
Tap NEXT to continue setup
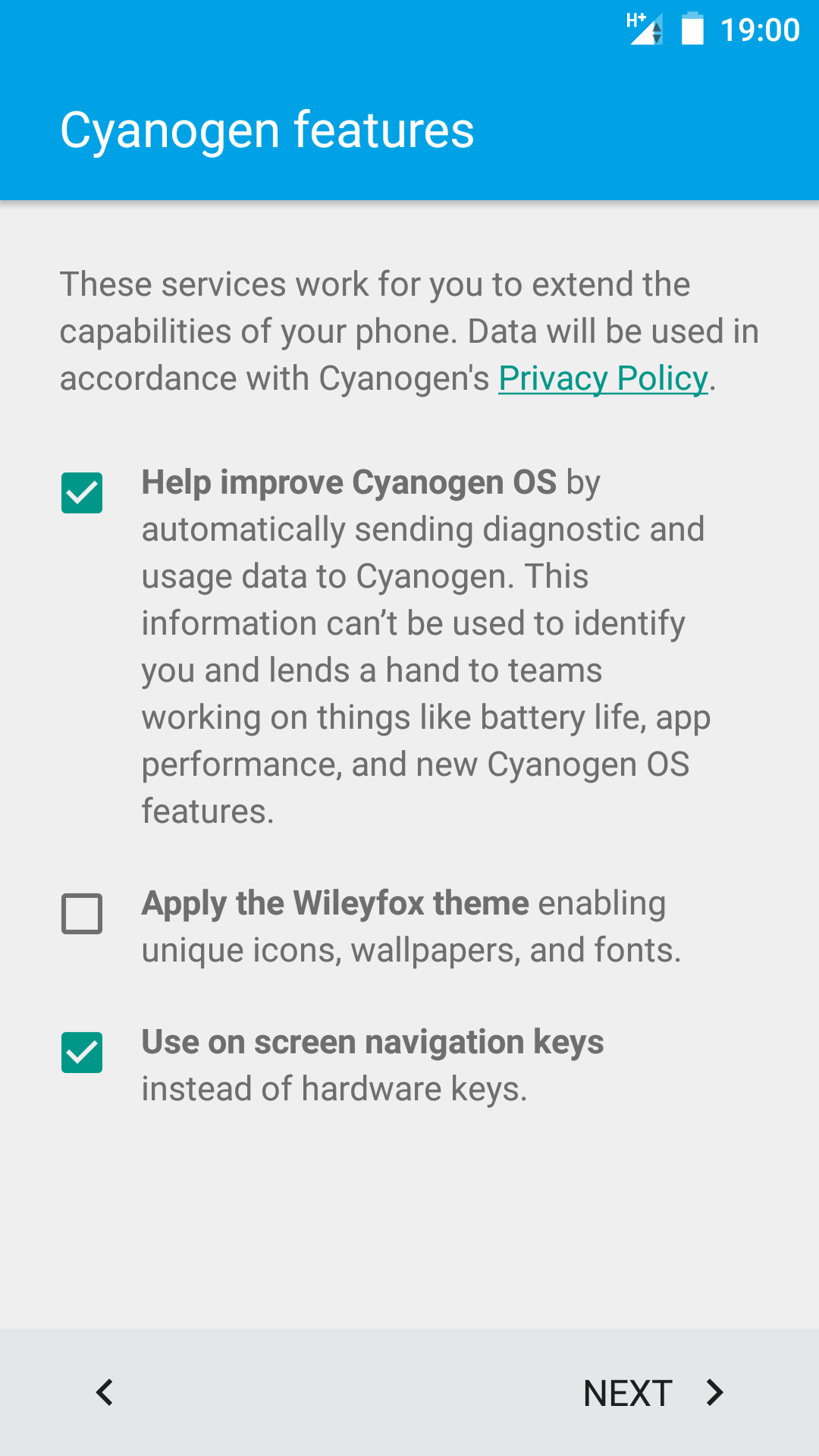(653, 1392)
